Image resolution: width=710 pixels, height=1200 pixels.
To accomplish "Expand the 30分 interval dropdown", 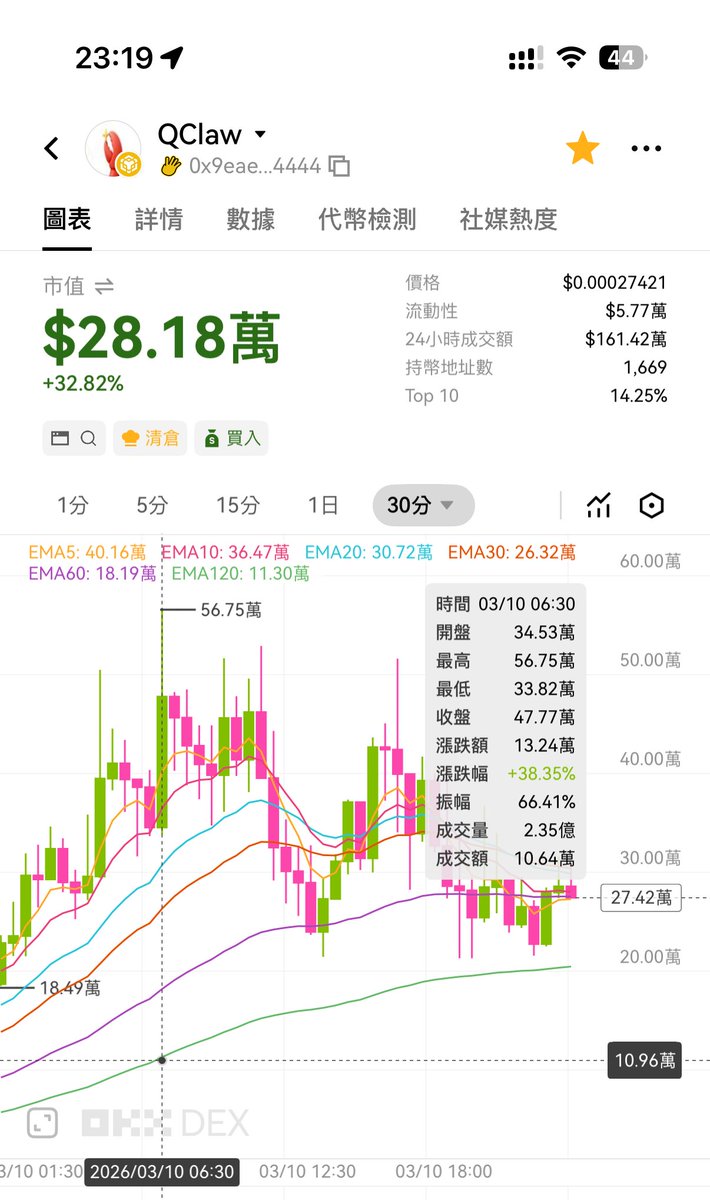I will 422,506.
